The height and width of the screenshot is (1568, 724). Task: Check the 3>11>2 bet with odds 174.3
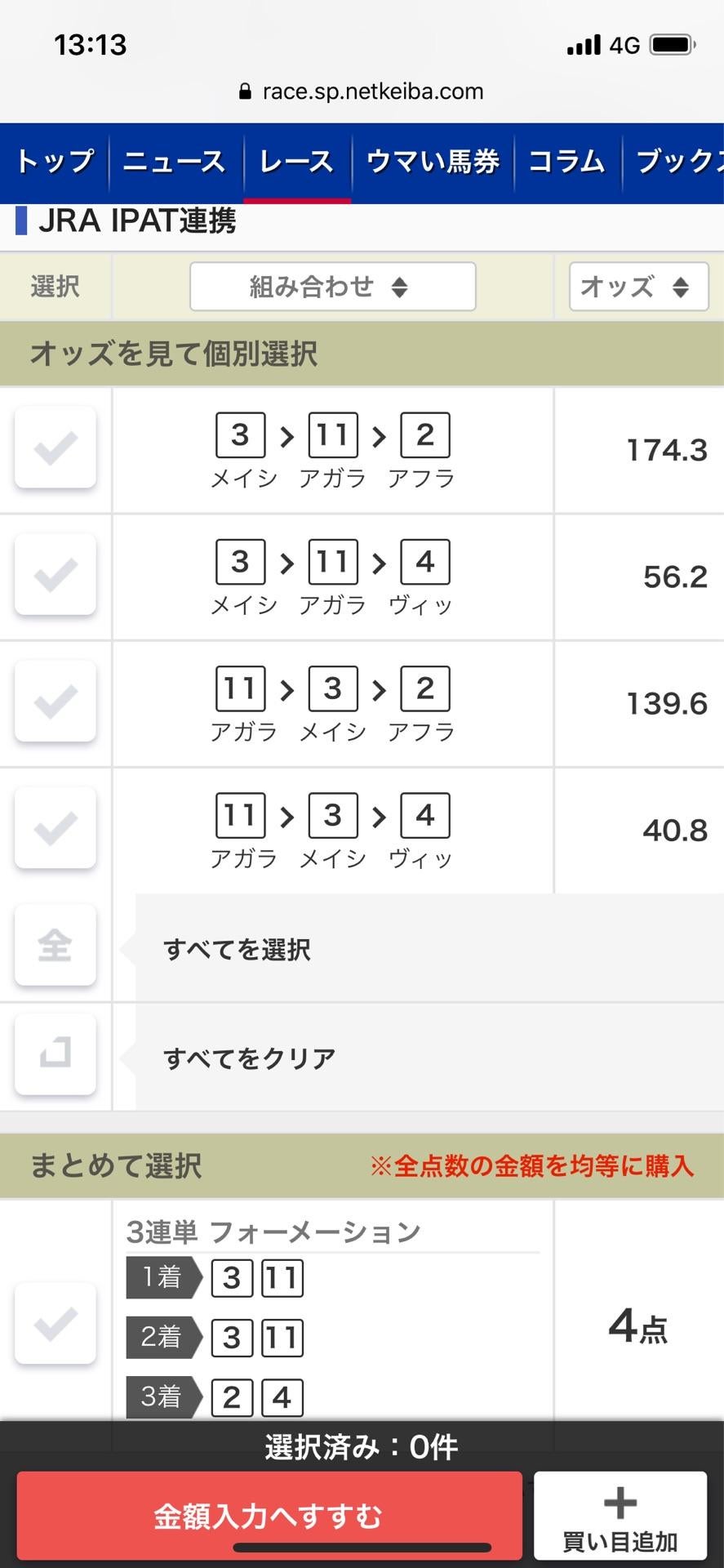point(56,448)
